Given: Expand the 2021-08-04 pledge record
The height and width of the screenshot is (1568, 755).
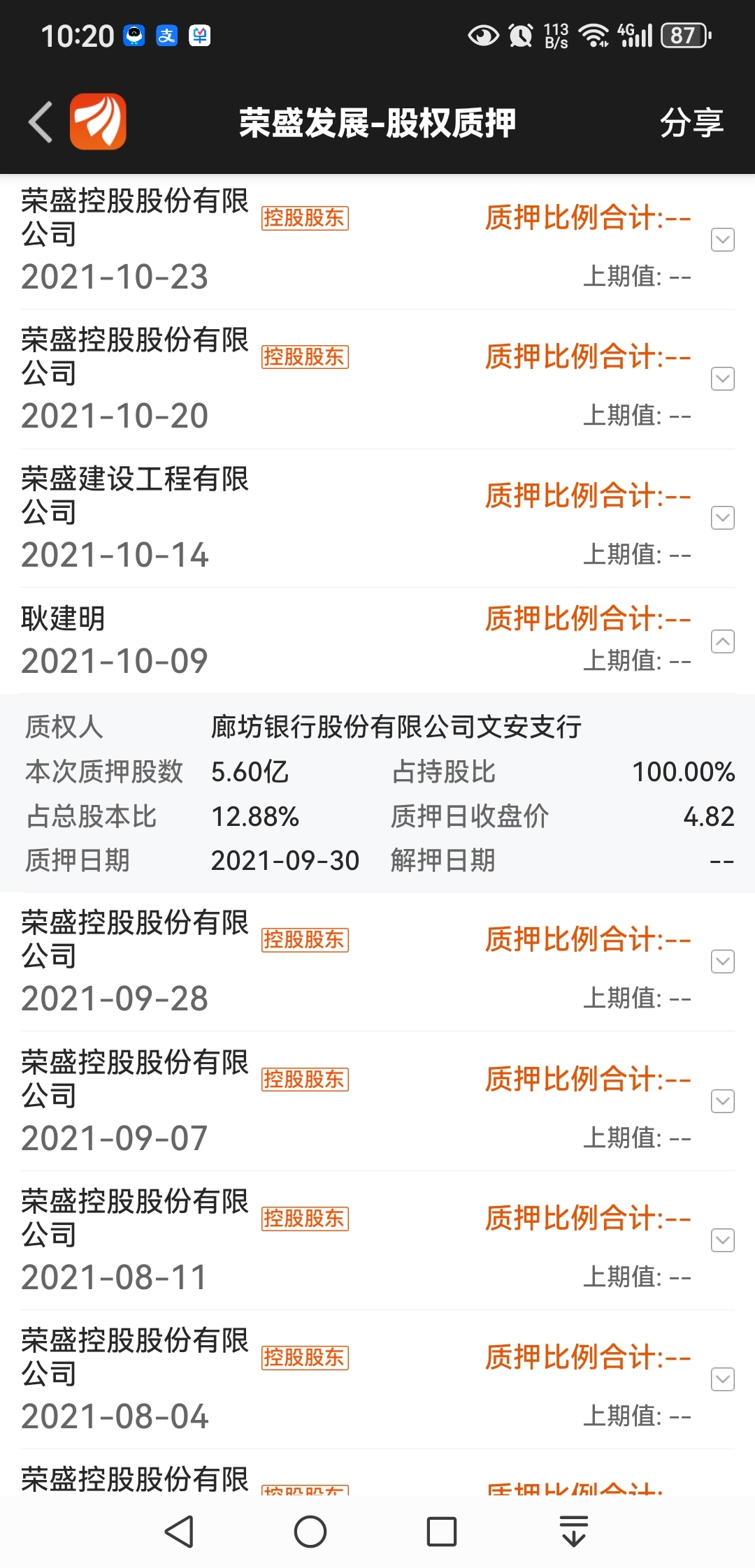Looking at the screenshot, I should [x=722, y=1379].
